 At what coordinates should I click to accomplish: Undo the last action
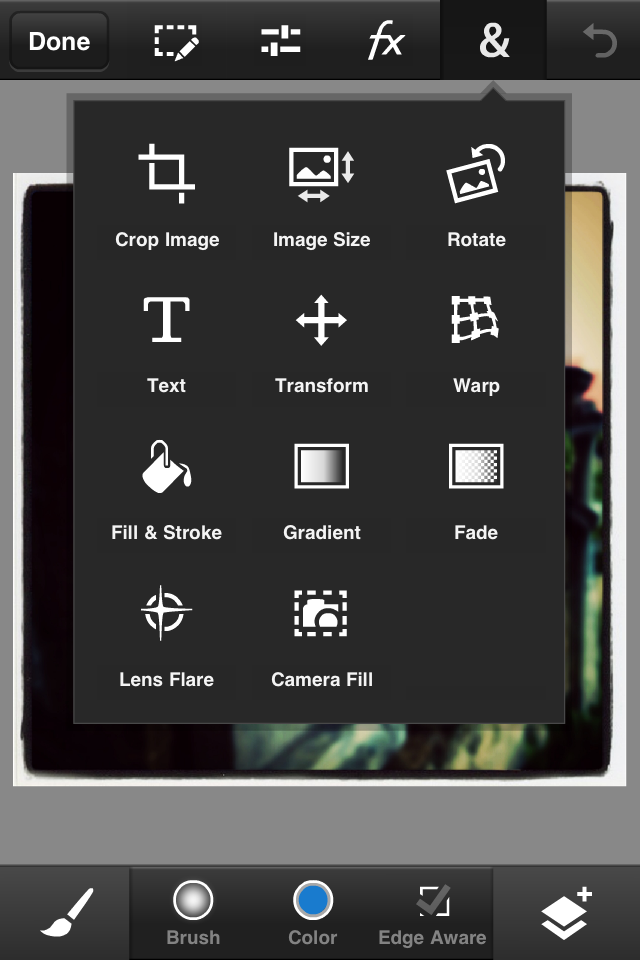point(600,41)
